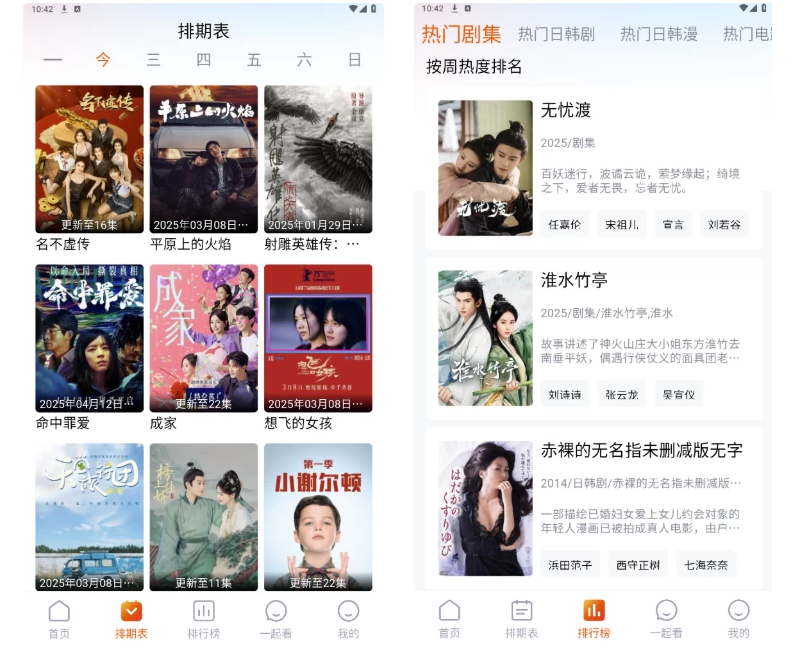Tap the actor chip 七海奈奈
800x654 pixels.
pos(706,565)
